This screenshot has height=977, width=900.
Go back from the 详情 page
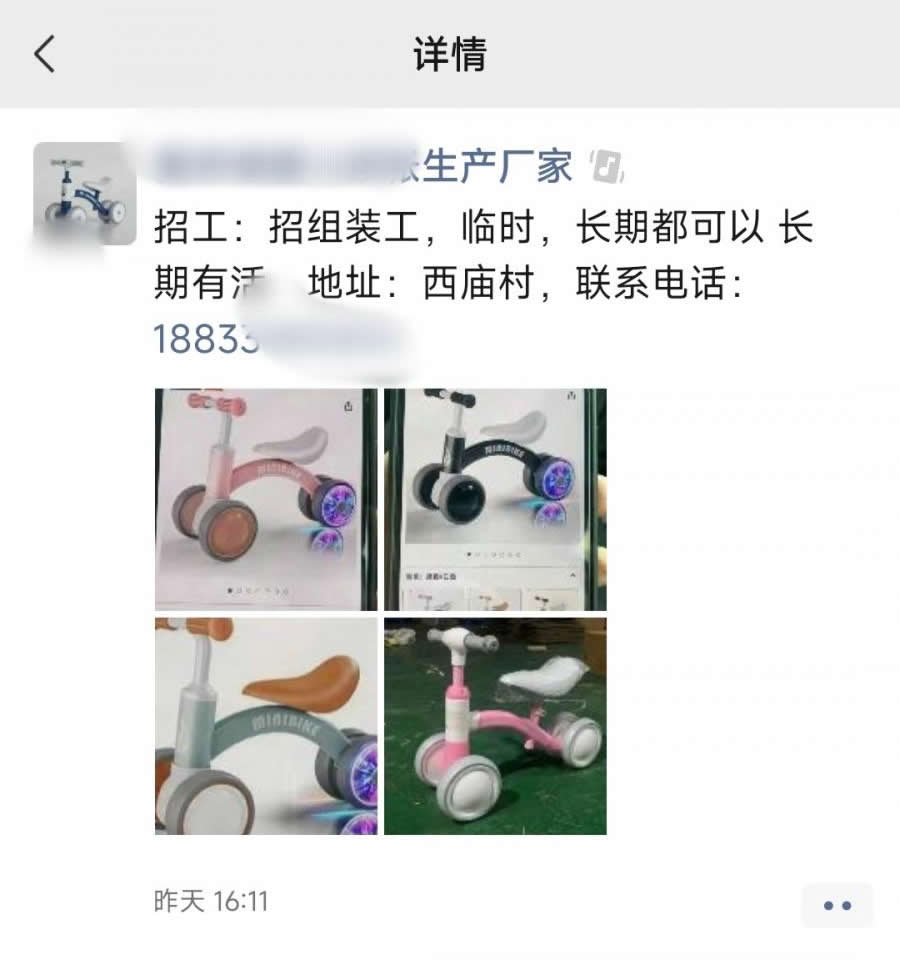point(45,54)
